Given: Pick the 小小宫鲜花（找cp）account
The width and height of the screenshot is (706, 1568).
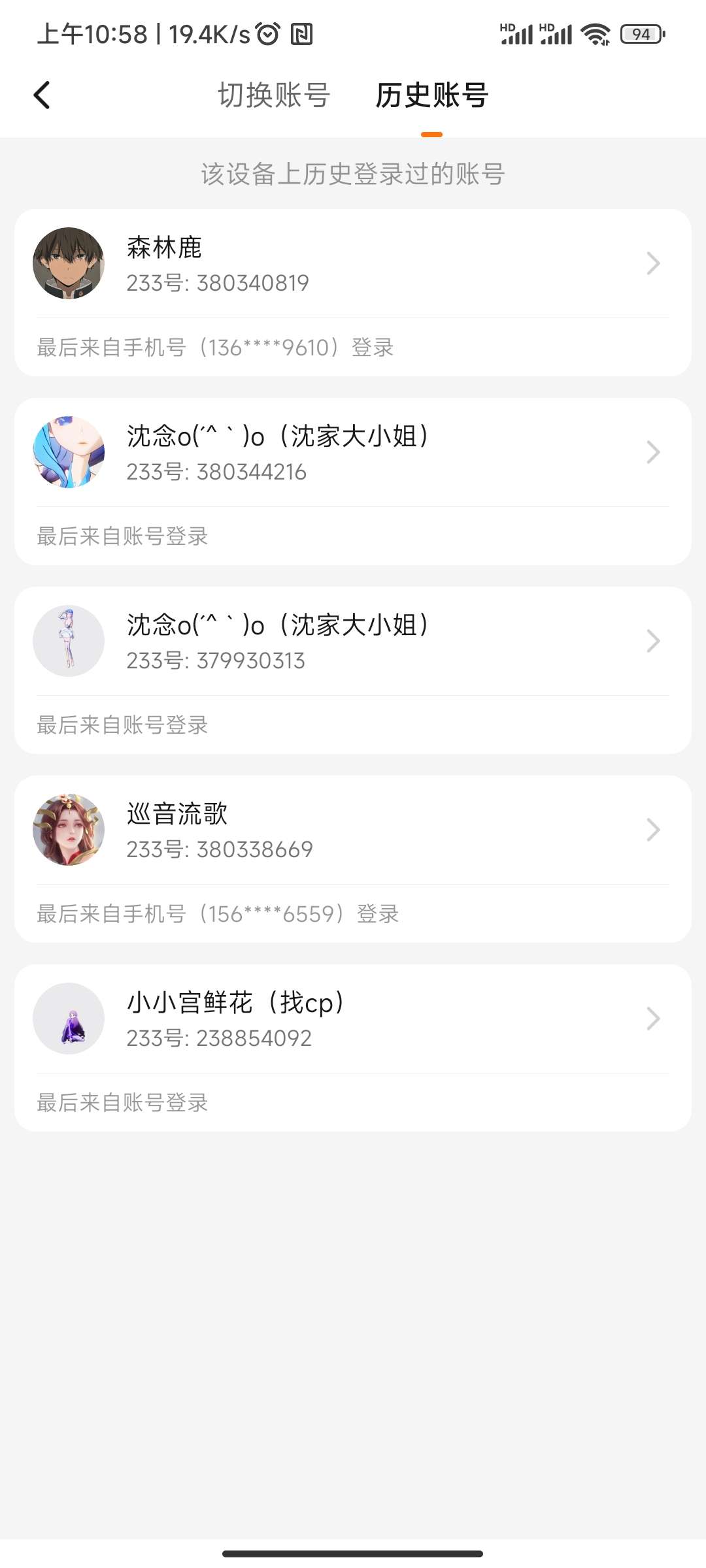Looking at the screenshot, I should pyautogui.click(x=353, y=1019).
